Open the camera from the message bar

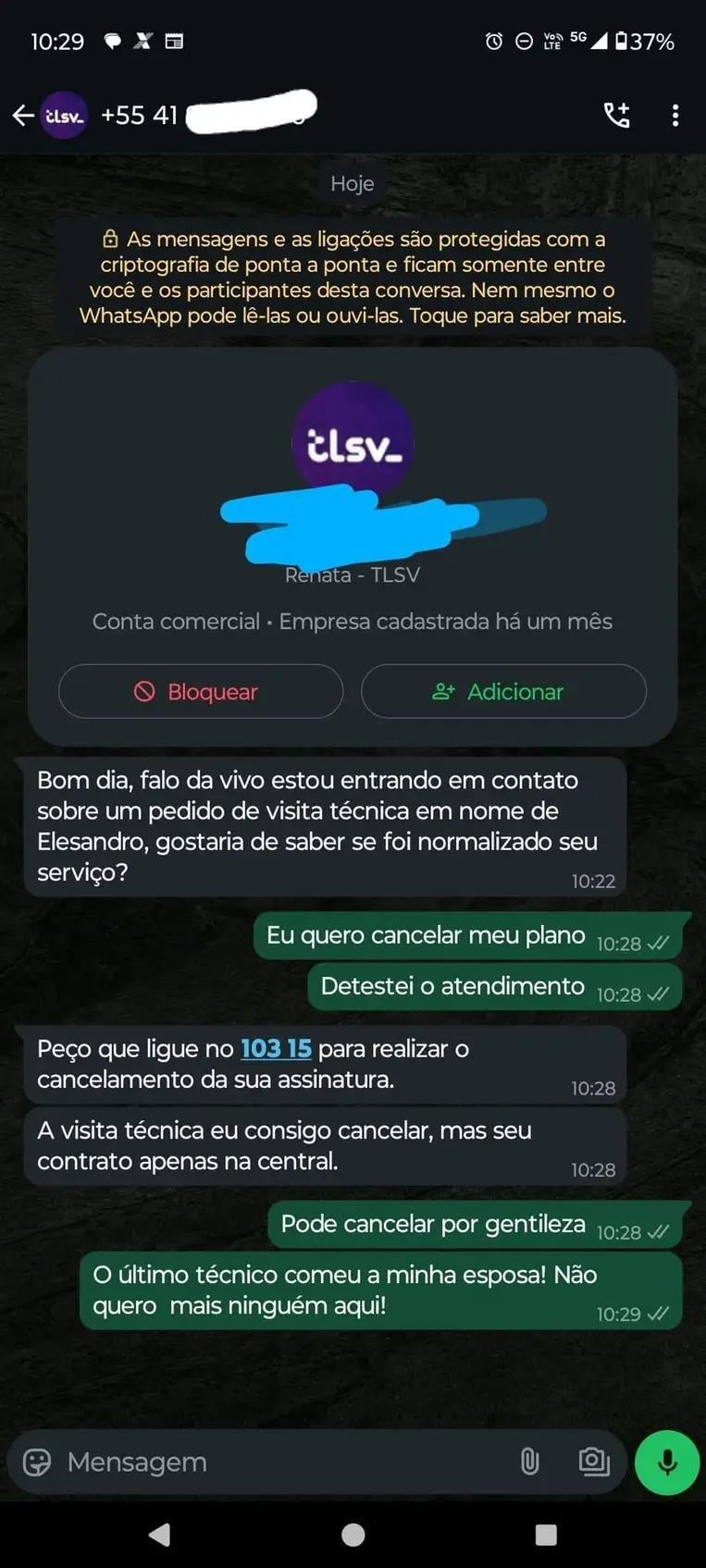coord(593,1462)
